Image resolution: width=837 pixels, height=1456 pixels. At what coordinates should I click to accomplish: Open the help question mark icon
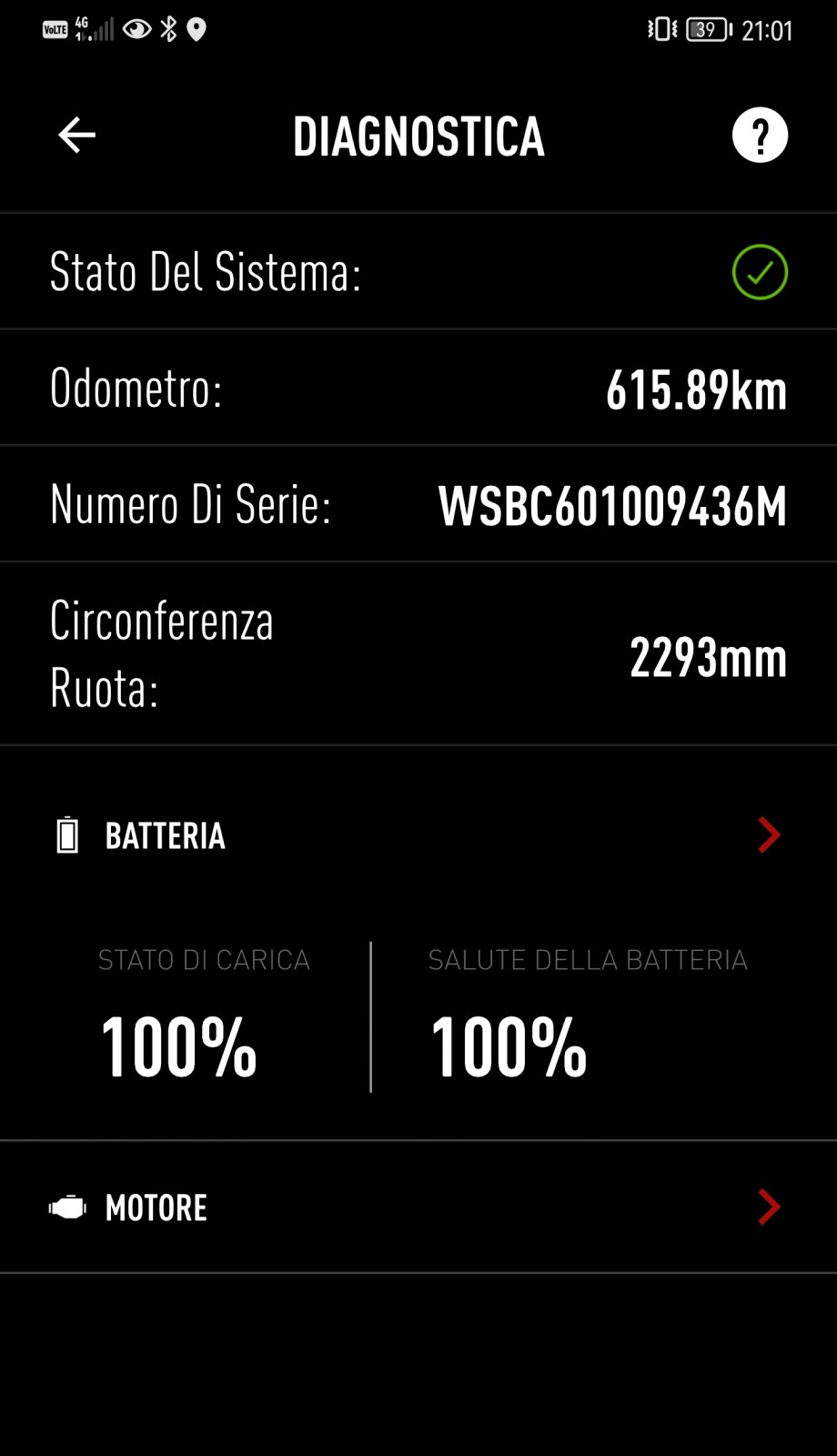(760, 136)
